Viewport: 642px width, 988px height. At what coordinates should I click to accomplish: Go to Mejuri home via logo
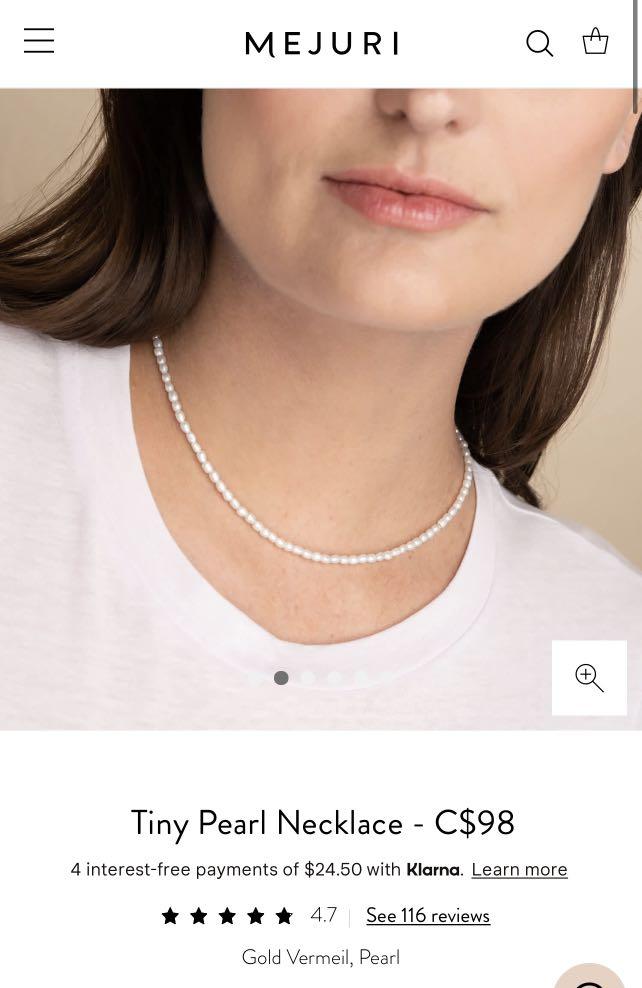click(x=321, y=44)
